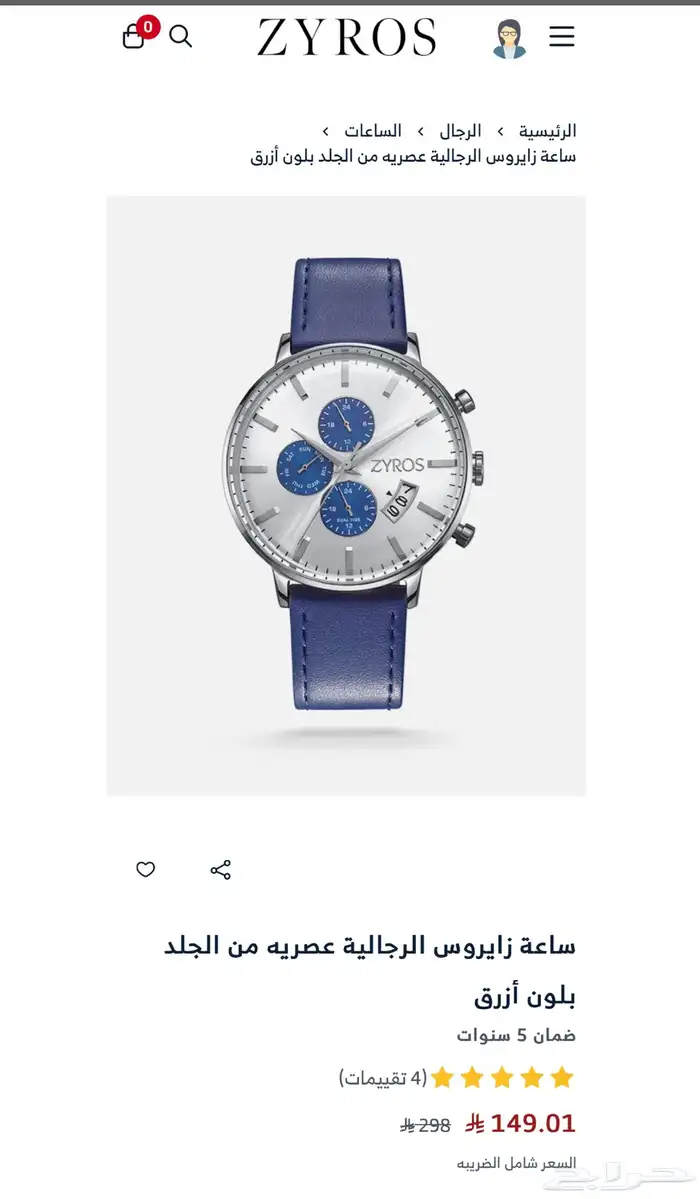Open the search icon
The image size is (700, 1199).
click(181, 36)
